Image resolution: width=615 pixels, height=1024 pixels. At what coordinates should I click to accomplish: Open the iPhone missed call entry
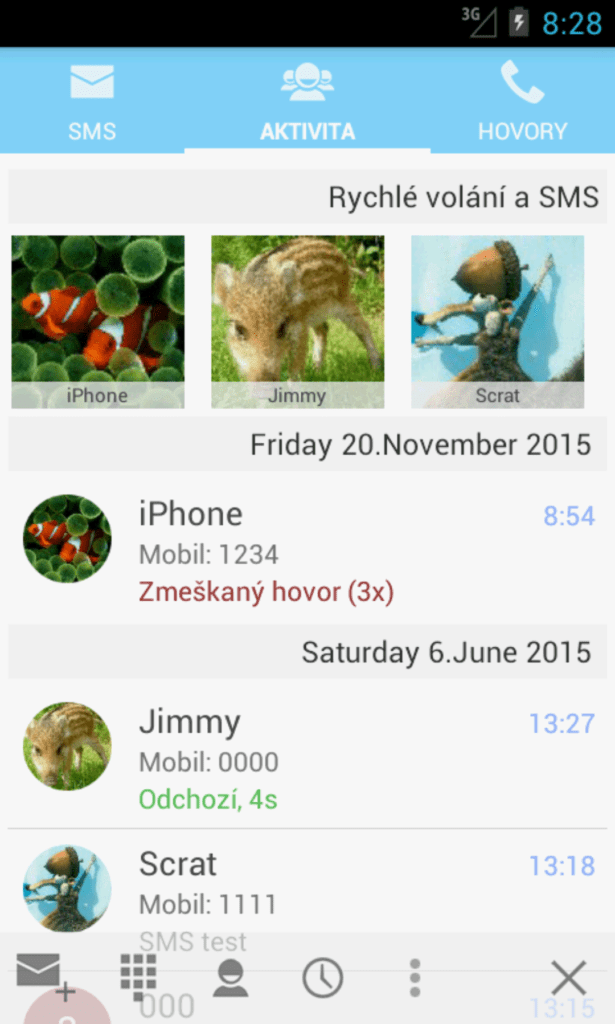coord(308,547)
